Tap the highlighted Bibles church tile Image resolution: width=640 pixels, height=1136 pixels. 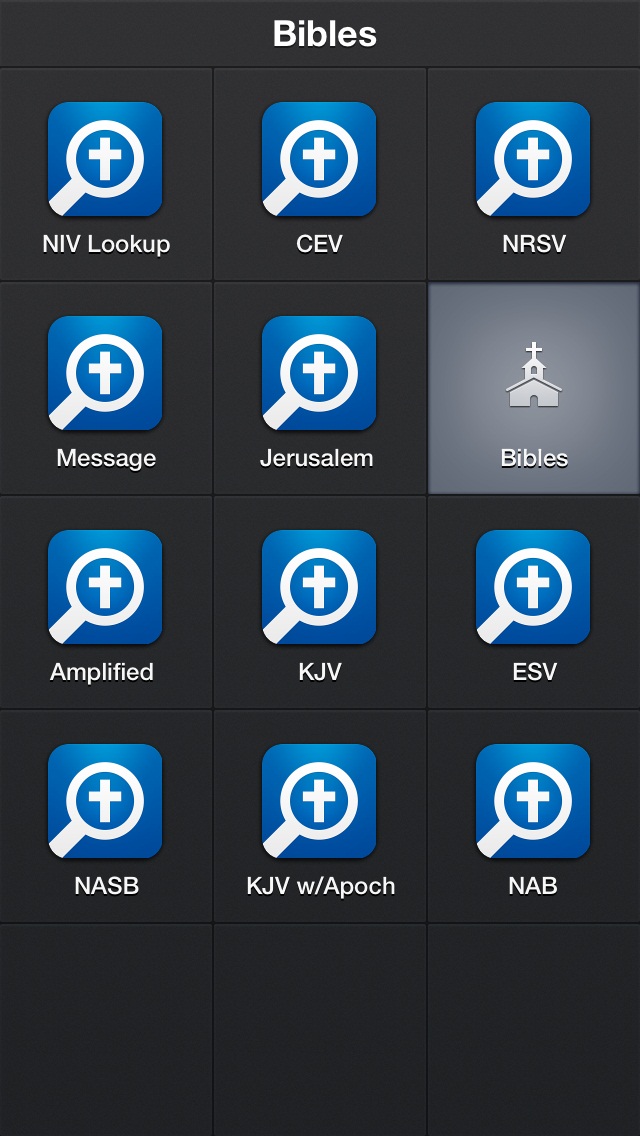click(x=533, y=388)
